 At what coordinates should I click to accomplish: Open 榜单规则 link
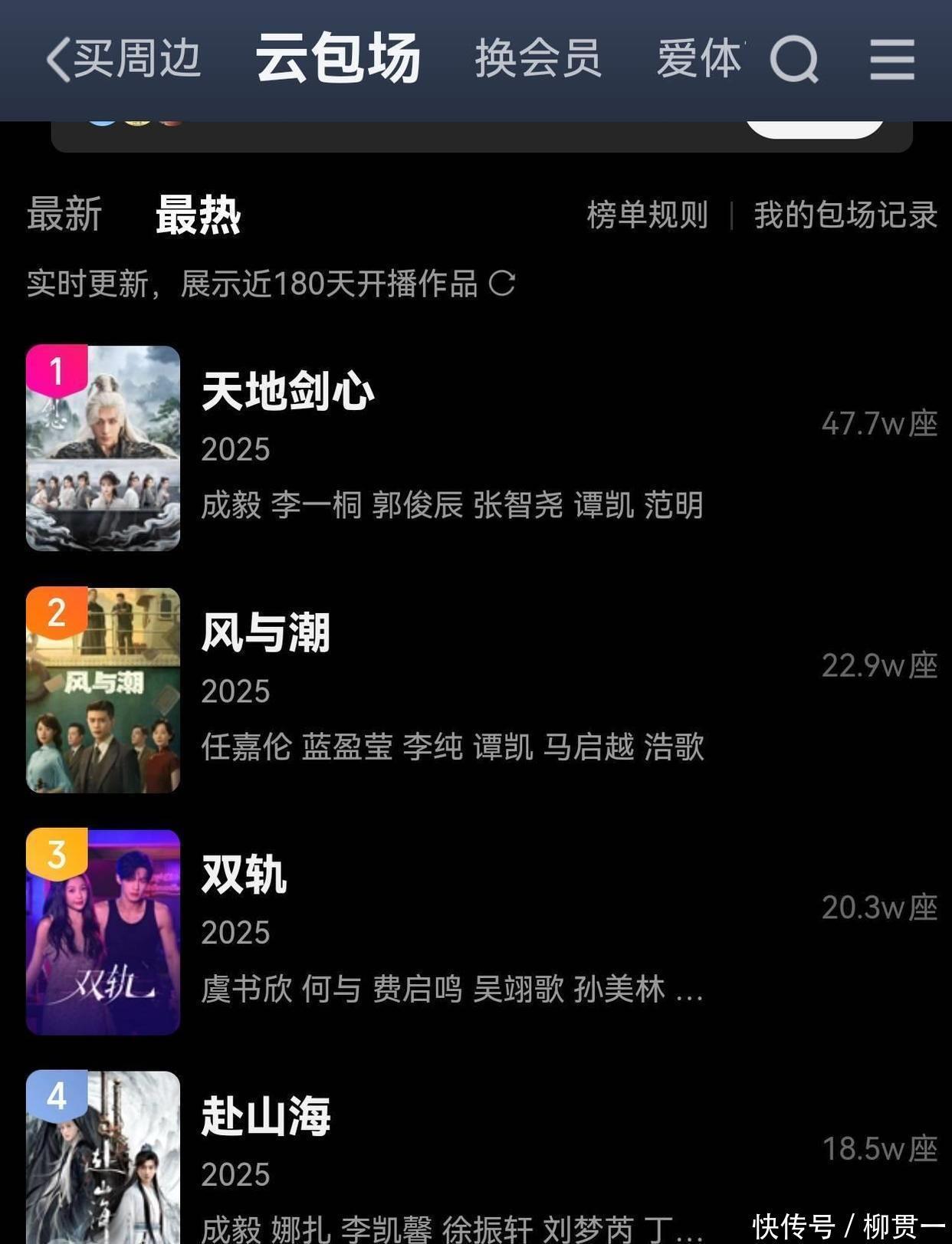(x=647, y=215)
